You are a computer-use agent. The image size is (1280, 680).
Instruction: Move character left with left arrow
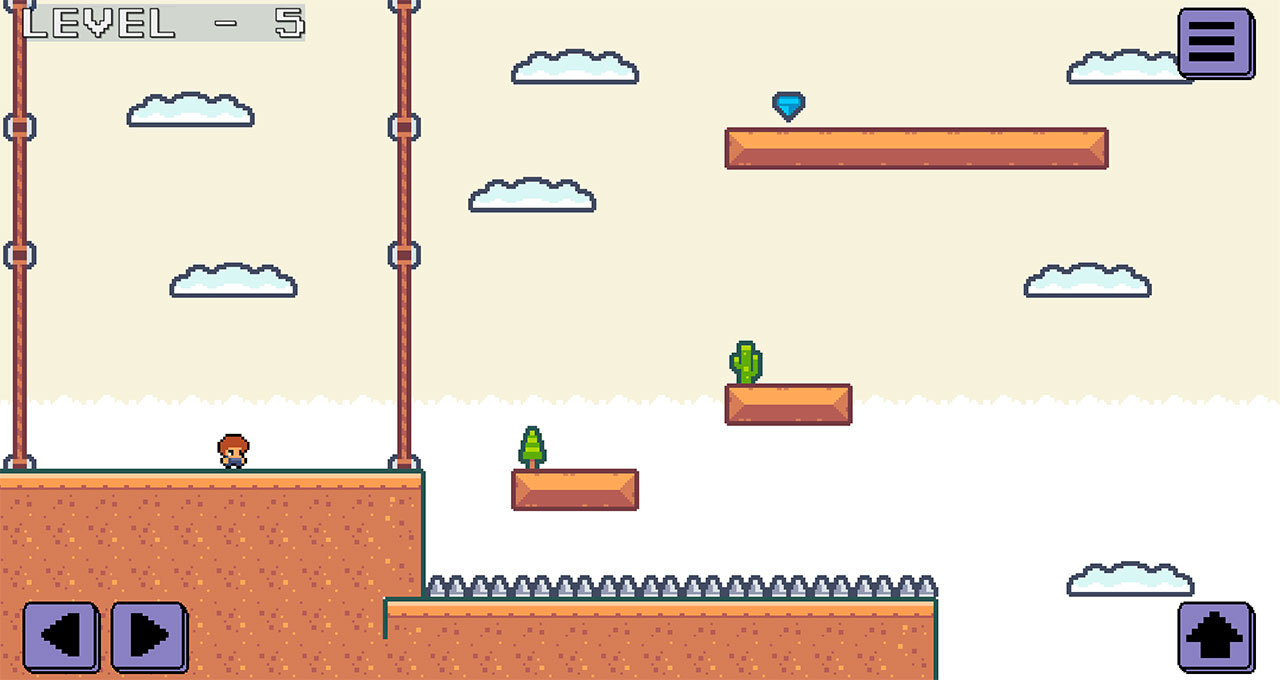point(60,635)
